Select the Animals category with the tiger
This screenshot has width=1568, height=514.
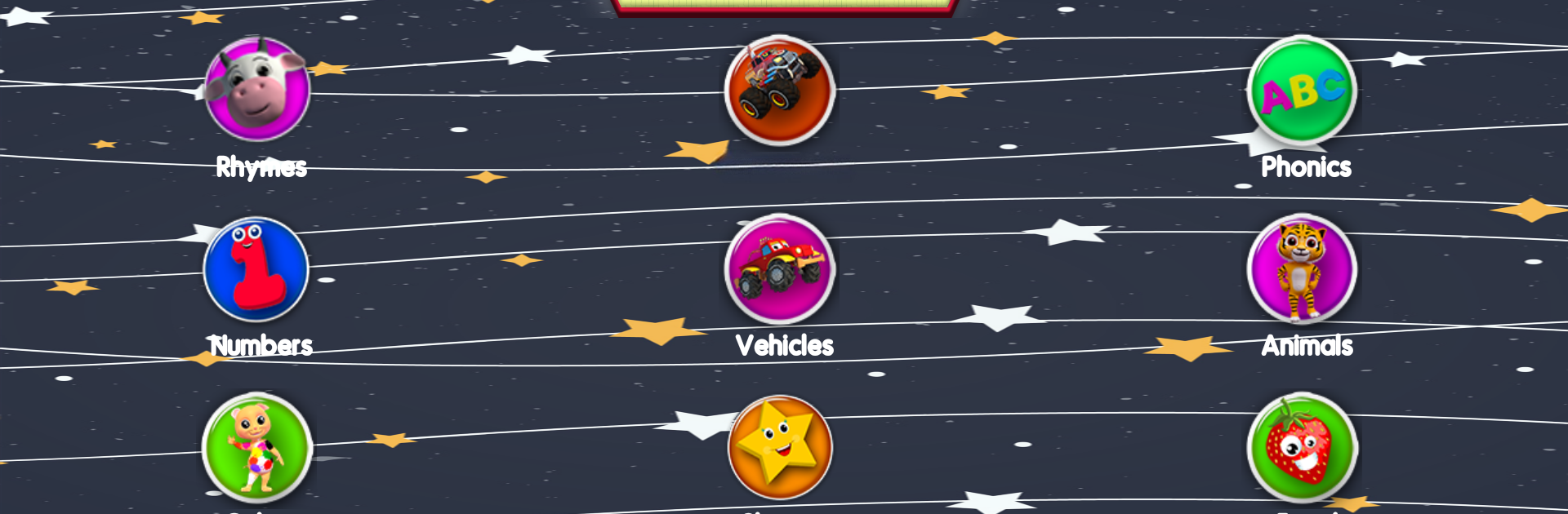tap(1302, 269)
